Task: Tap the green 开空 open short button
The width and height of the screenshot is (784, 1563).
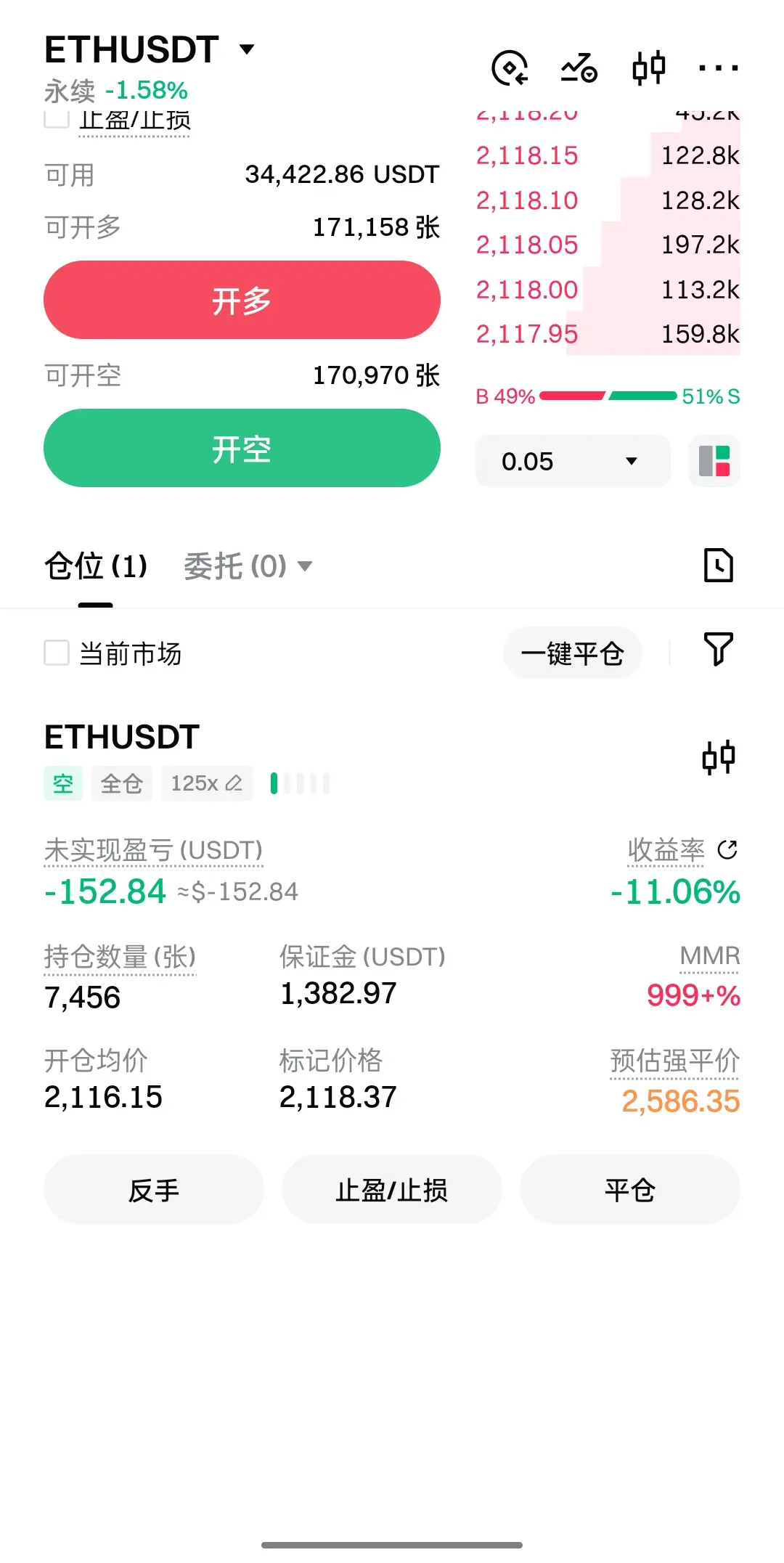Action: 242,448
